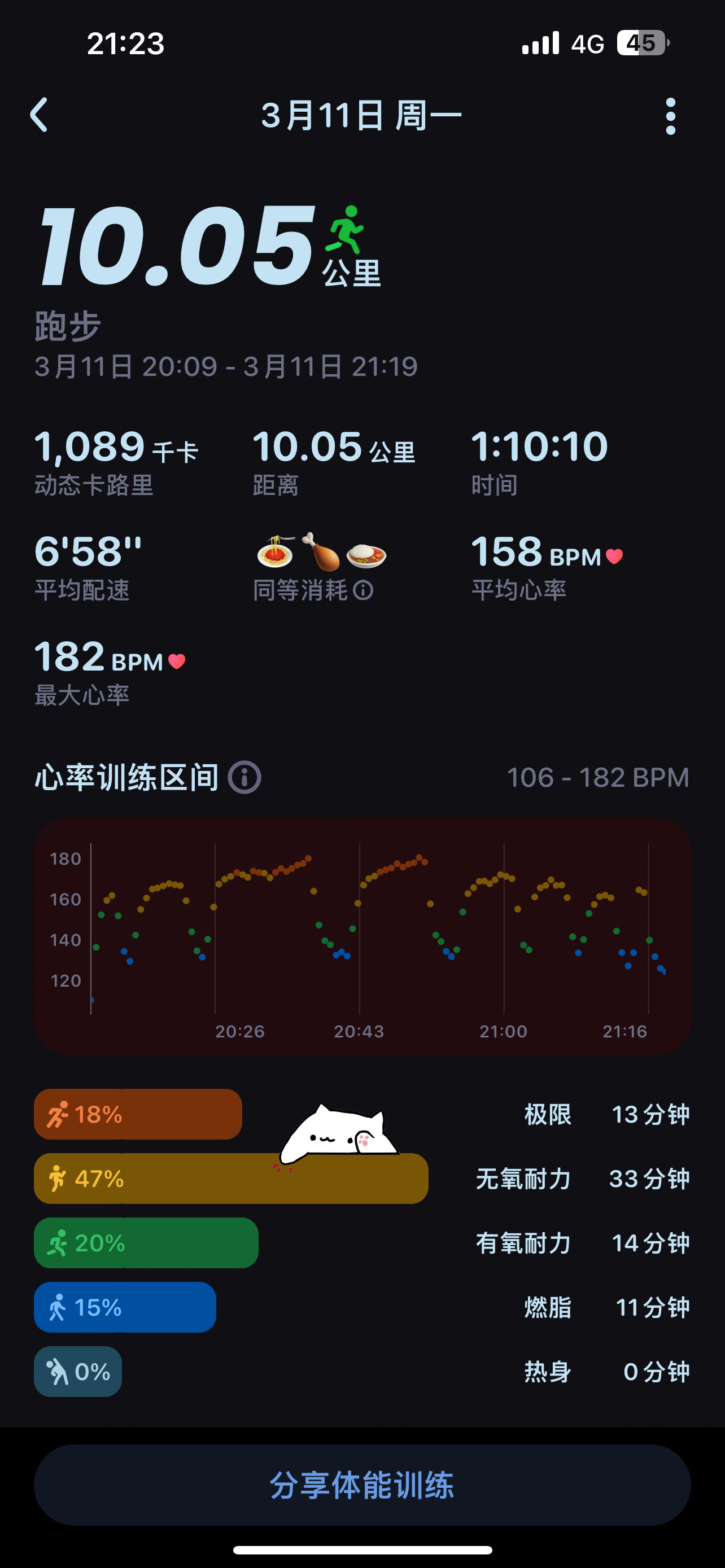Image resolution: width=725 pixels, height=1568 pixels.
Task: Show info for 同等消耗
Action: click(364, 590)
